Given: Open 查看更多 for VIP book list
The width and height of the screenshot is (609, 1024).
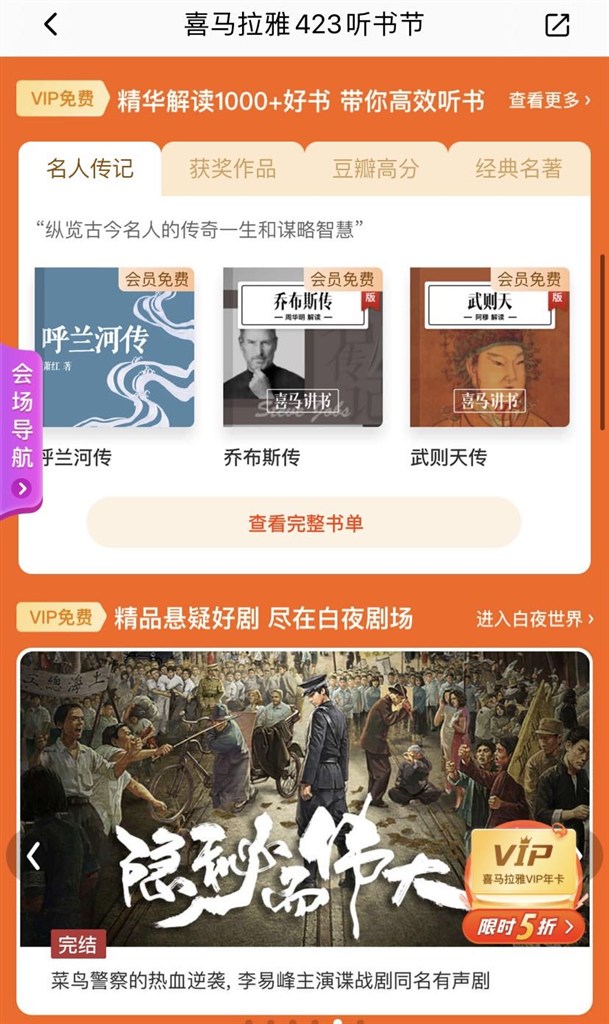Looking at the screenshot, I should click(549, 100).
